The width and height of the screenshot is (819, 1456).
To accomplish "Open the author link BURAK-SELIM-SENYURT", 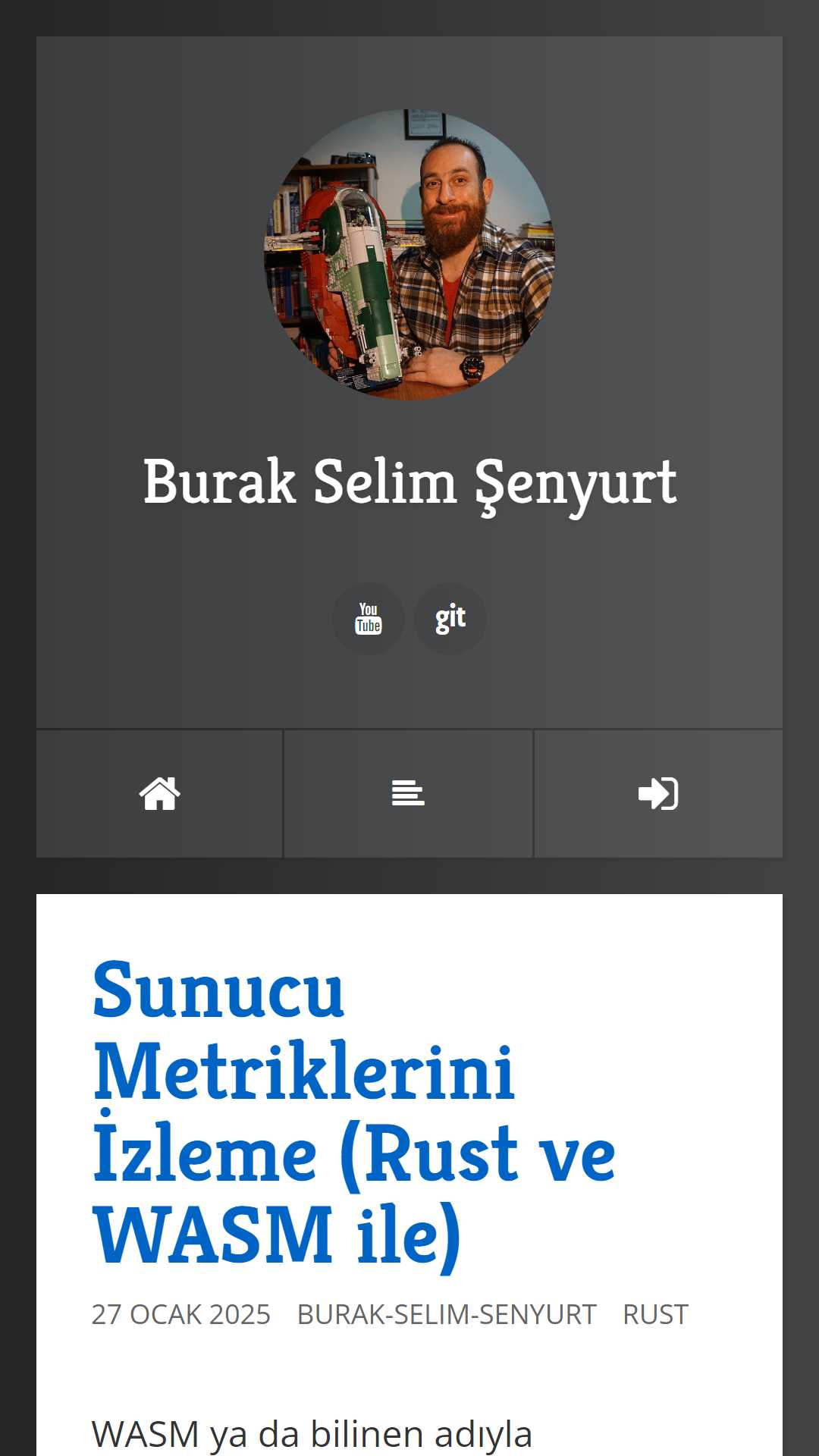I will (447, 1314).
